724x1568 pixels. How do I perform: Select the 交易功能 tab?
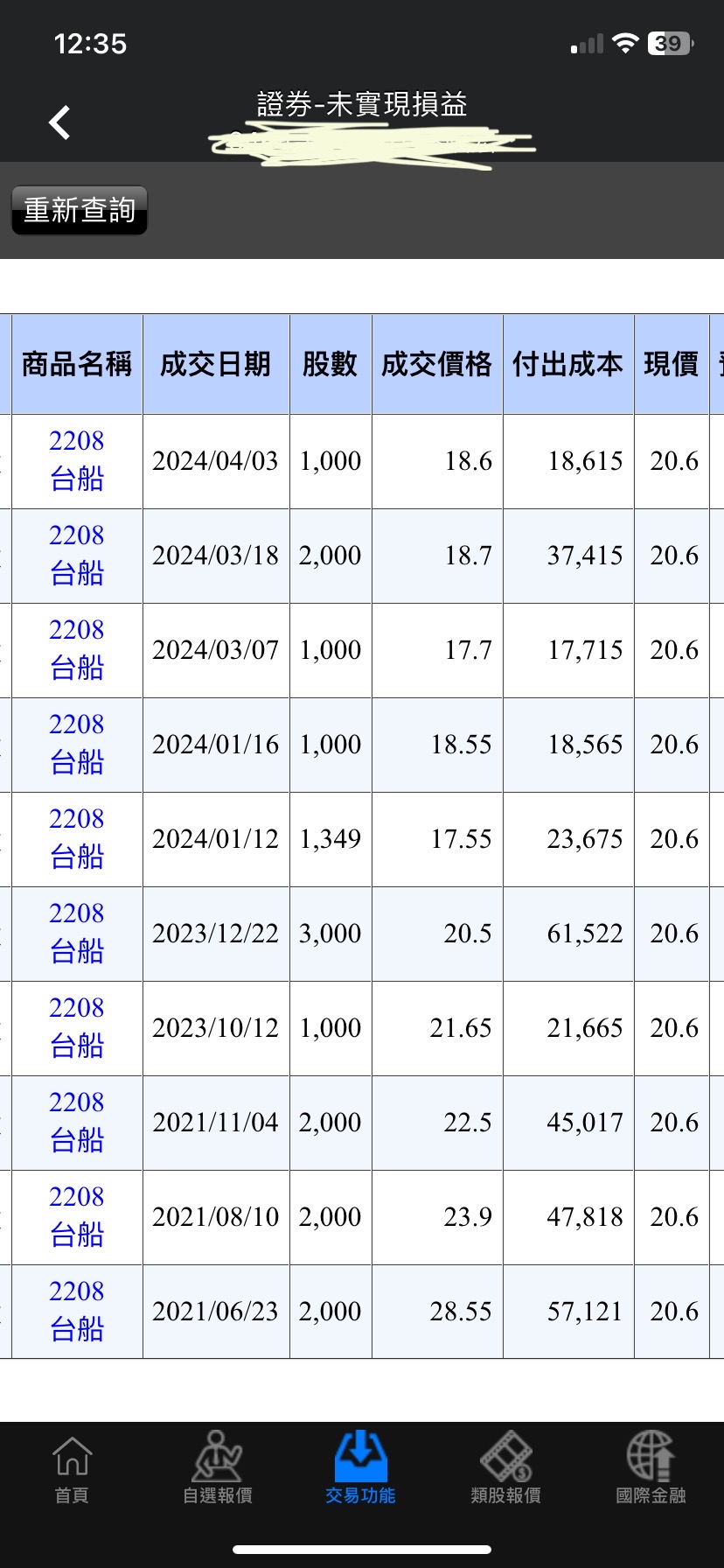360,1471
